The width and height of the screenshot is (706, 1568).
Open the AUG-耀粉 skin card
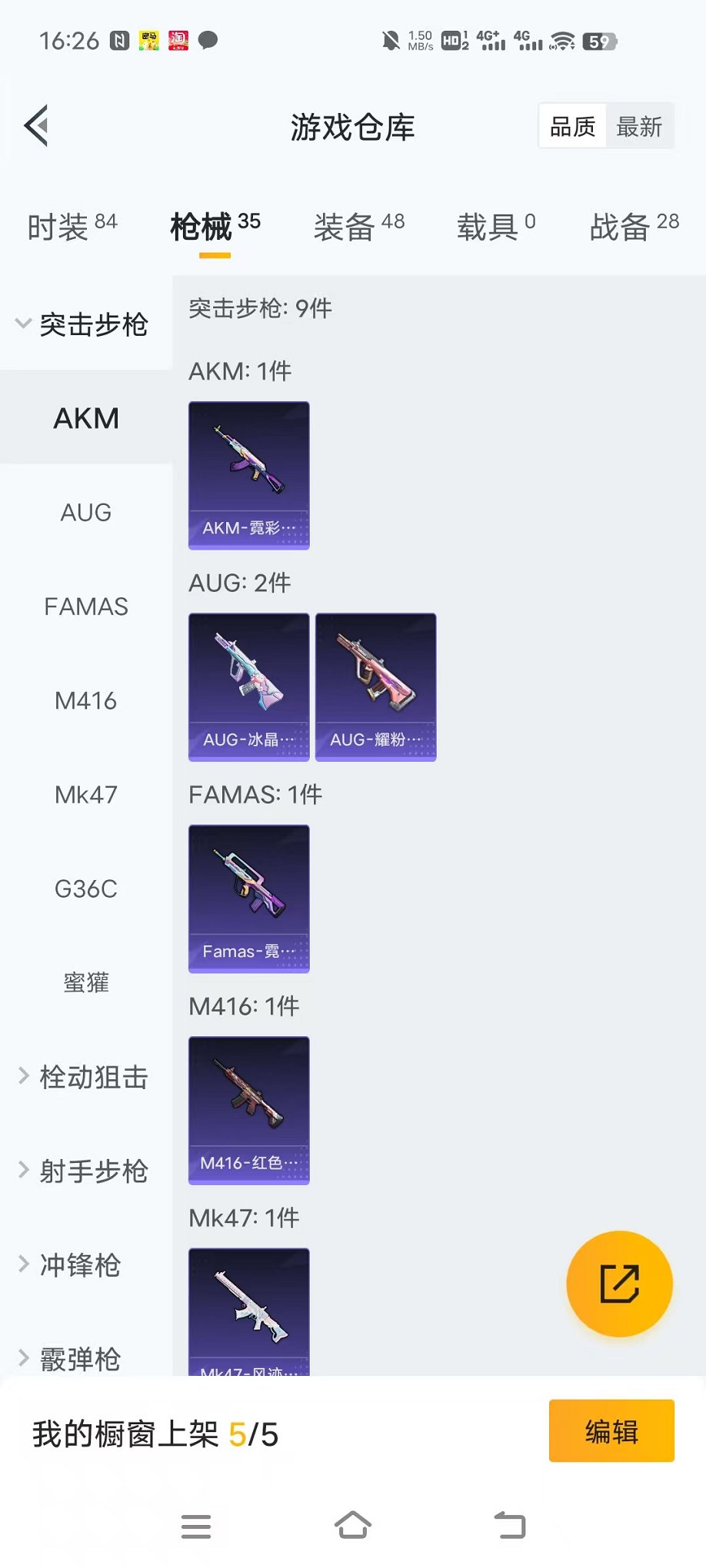(x=376, y=687)
